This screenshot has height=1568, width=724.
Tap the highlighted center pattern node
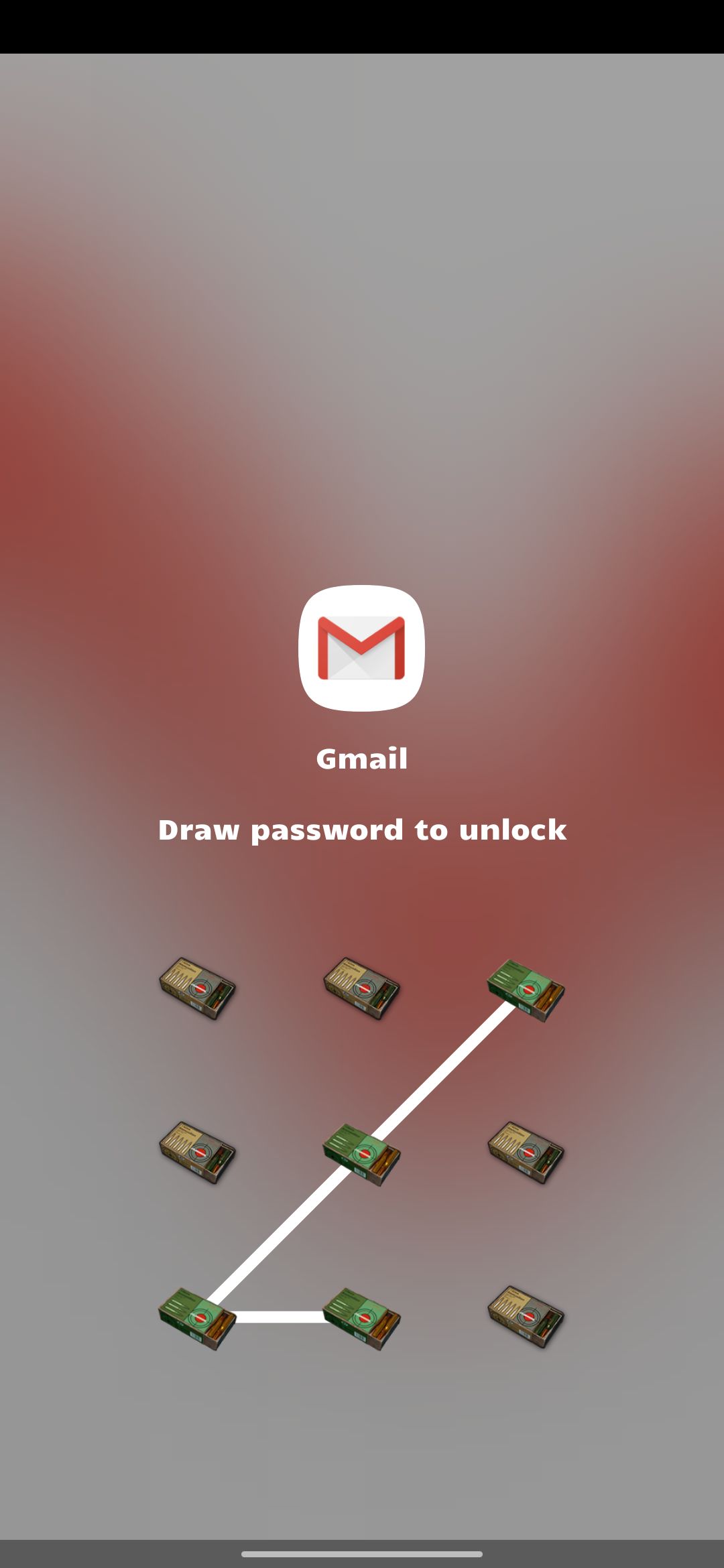tap(362, 1154)
